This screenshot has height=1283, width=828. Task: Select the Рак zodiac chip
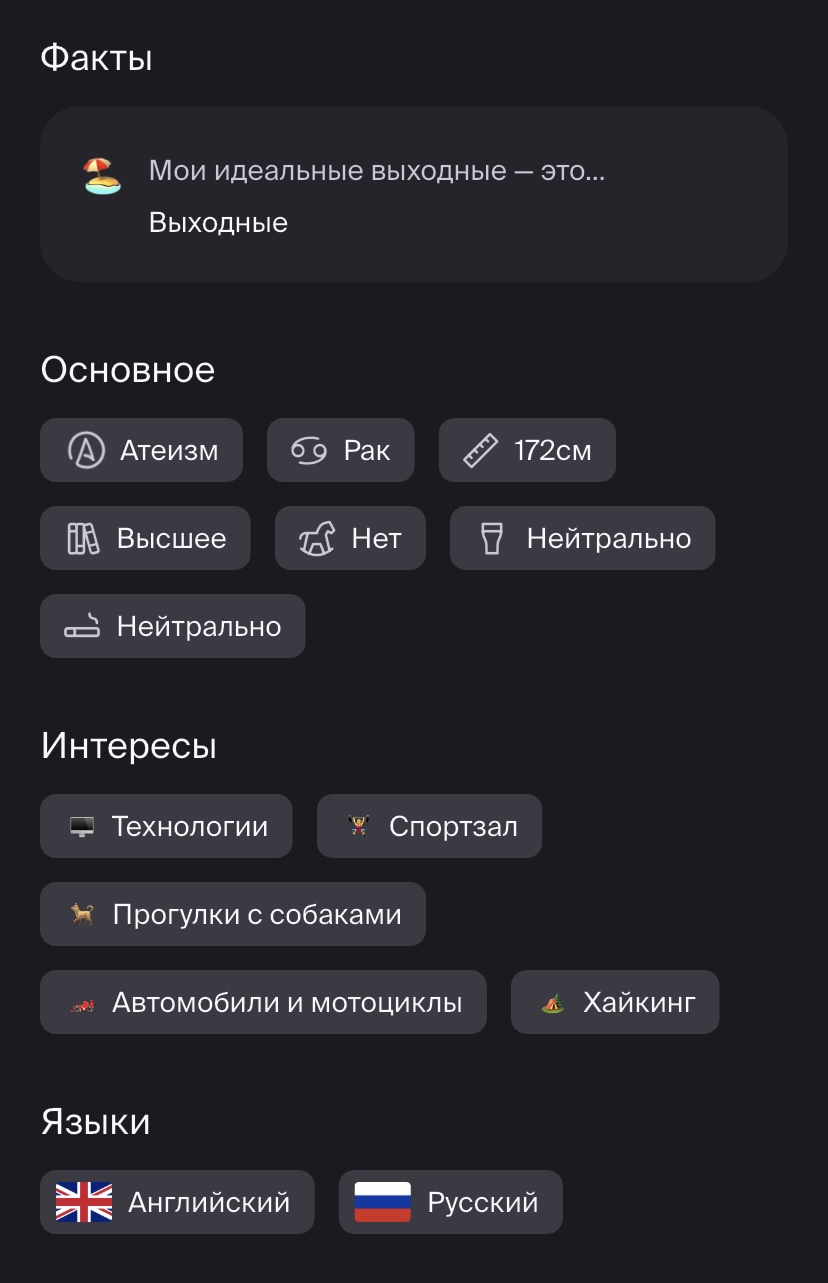tap(340, 451)
